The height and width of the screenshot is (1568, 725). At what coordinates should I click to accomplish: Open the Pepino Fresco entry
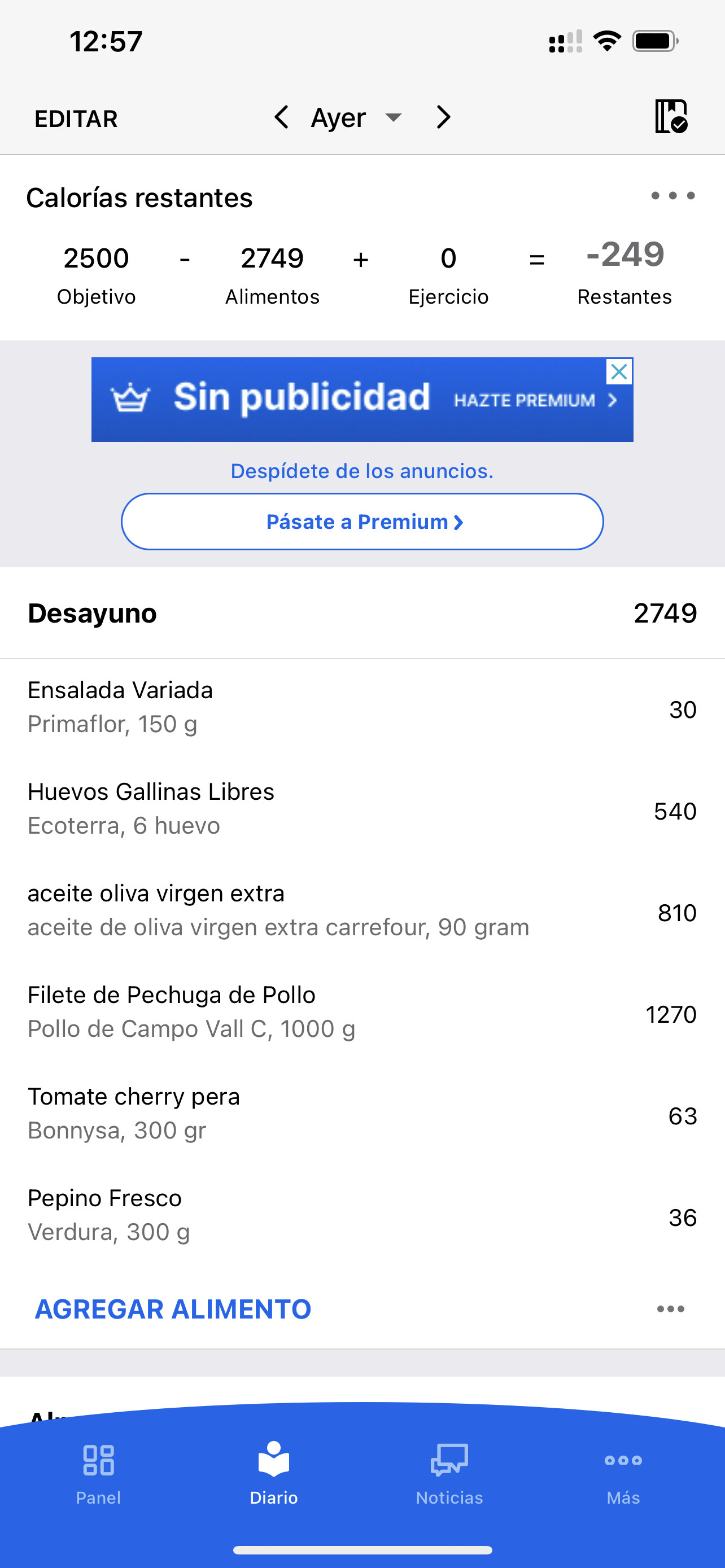[362, 1217]
